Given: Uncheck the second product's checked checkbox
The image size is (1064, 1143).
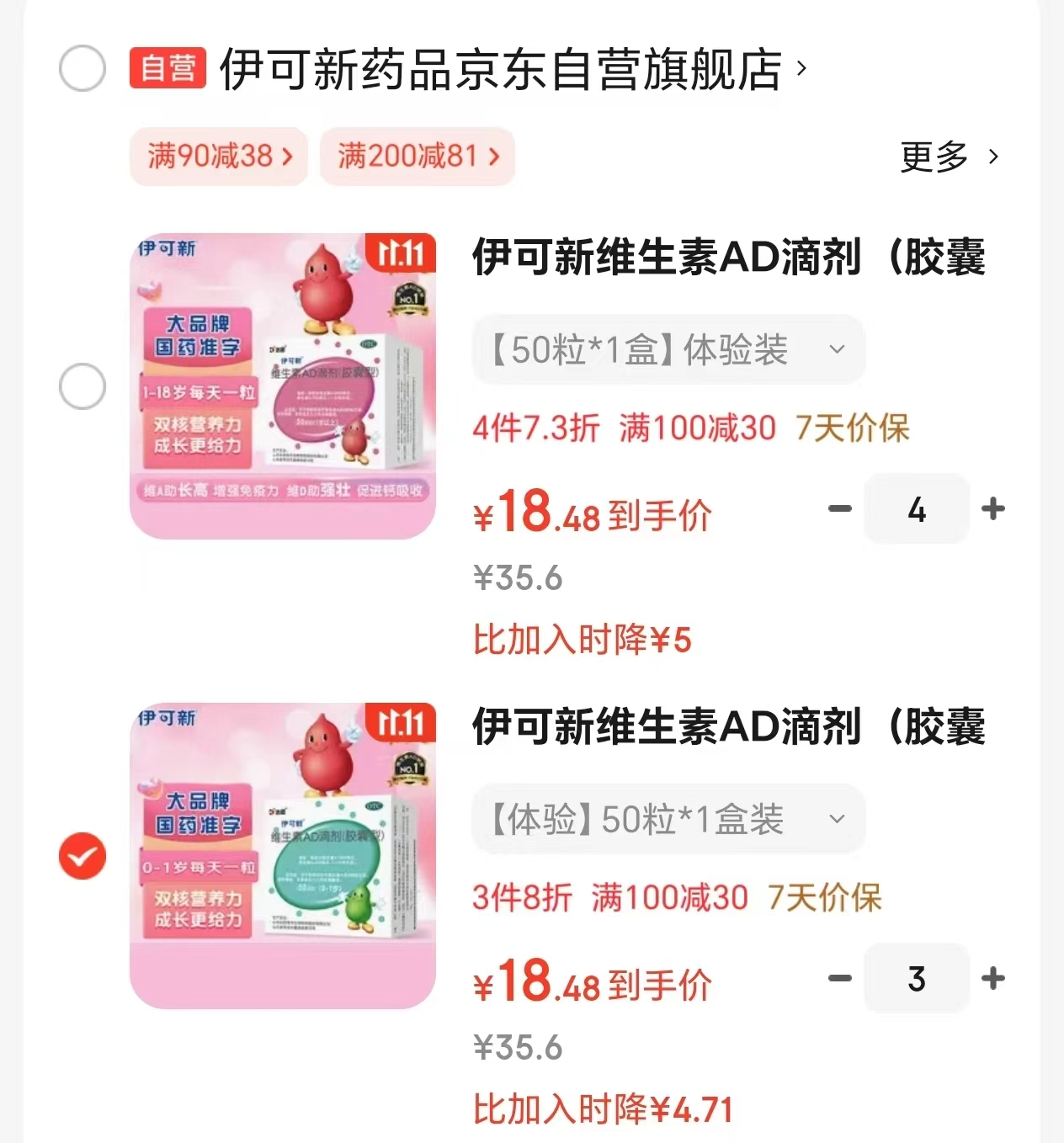Looking at the screenshot, I should tap(82, 855).
